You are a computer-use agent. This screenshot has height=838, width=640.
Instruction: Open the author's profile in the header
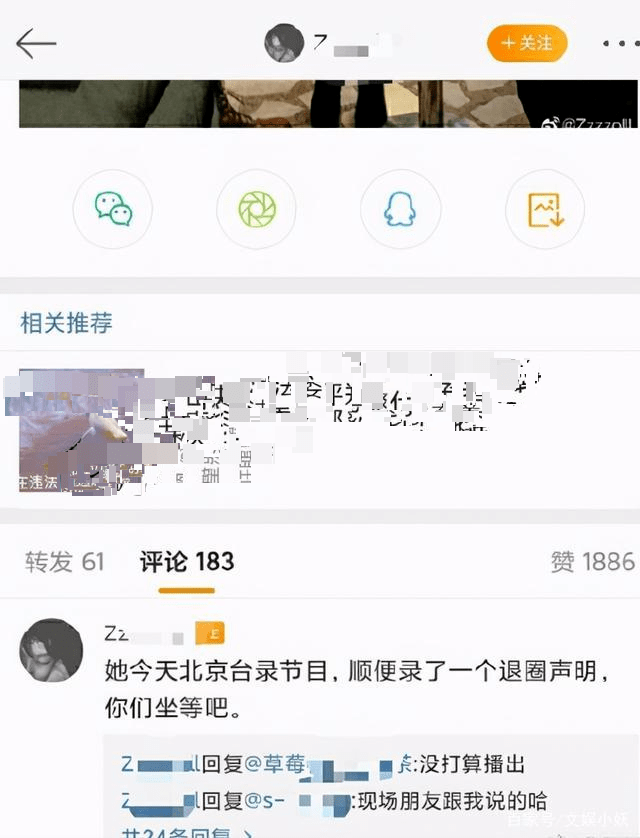click(285, 43)
